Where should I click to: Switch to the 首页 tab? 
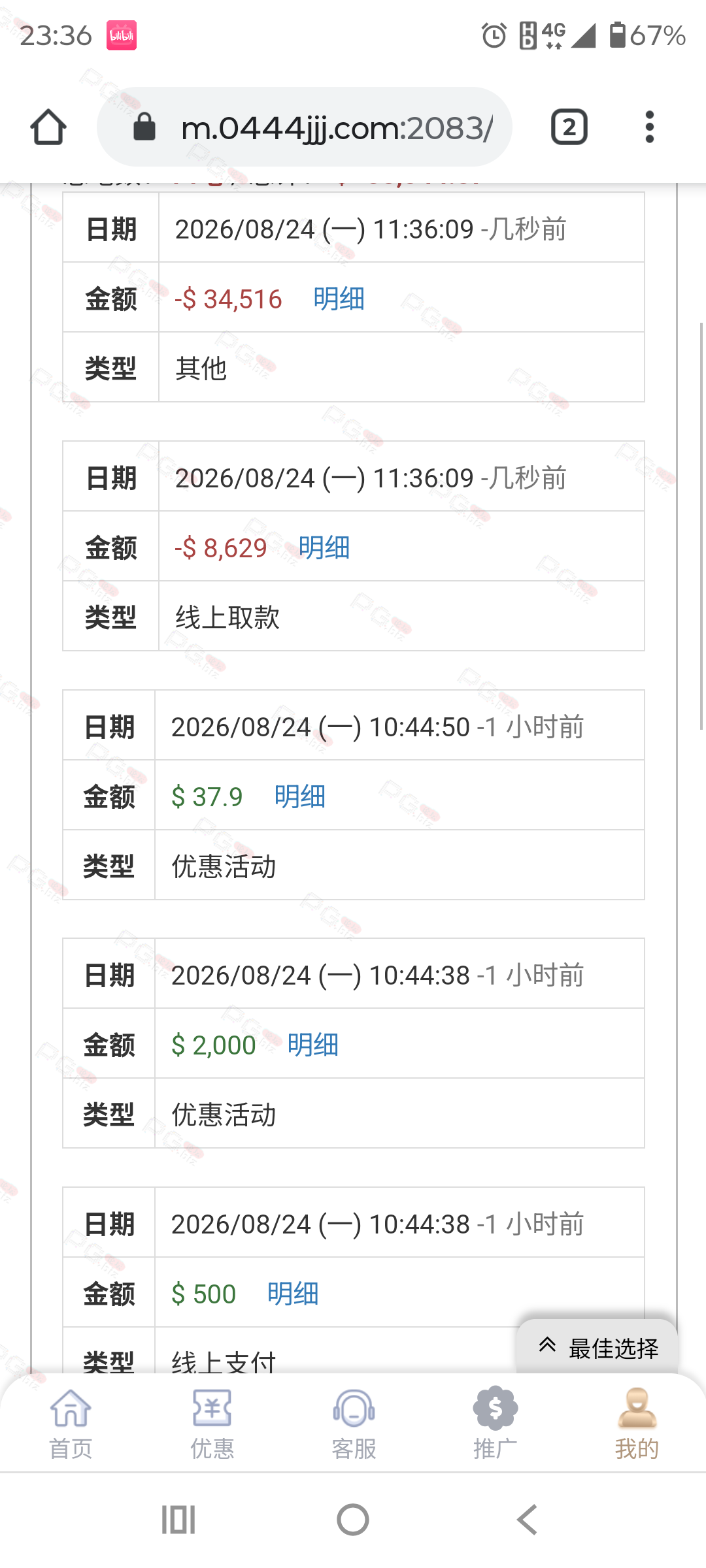71,1424
